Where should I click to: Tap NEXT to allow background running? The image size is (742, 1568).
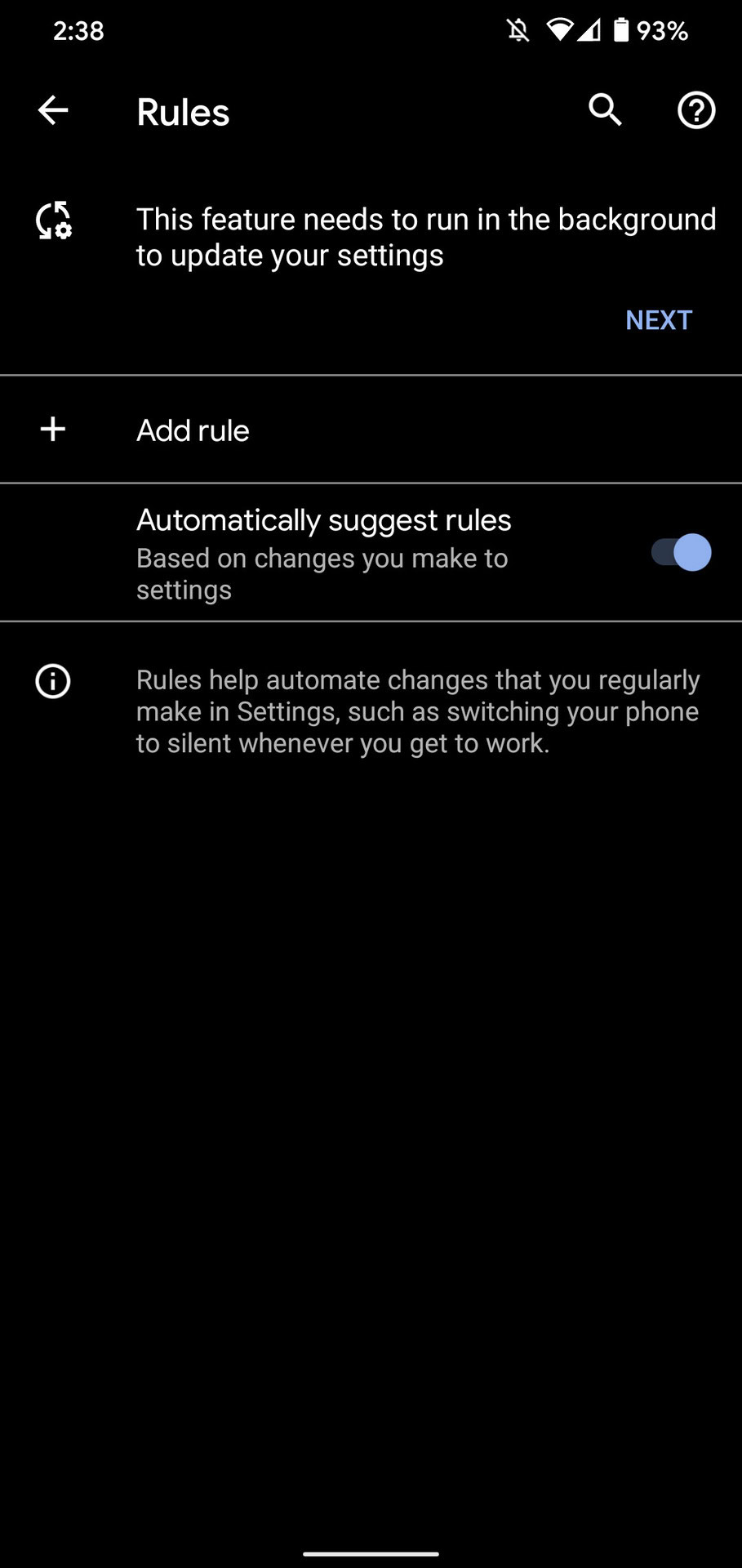pyautogui.click(x=659, y=320)
